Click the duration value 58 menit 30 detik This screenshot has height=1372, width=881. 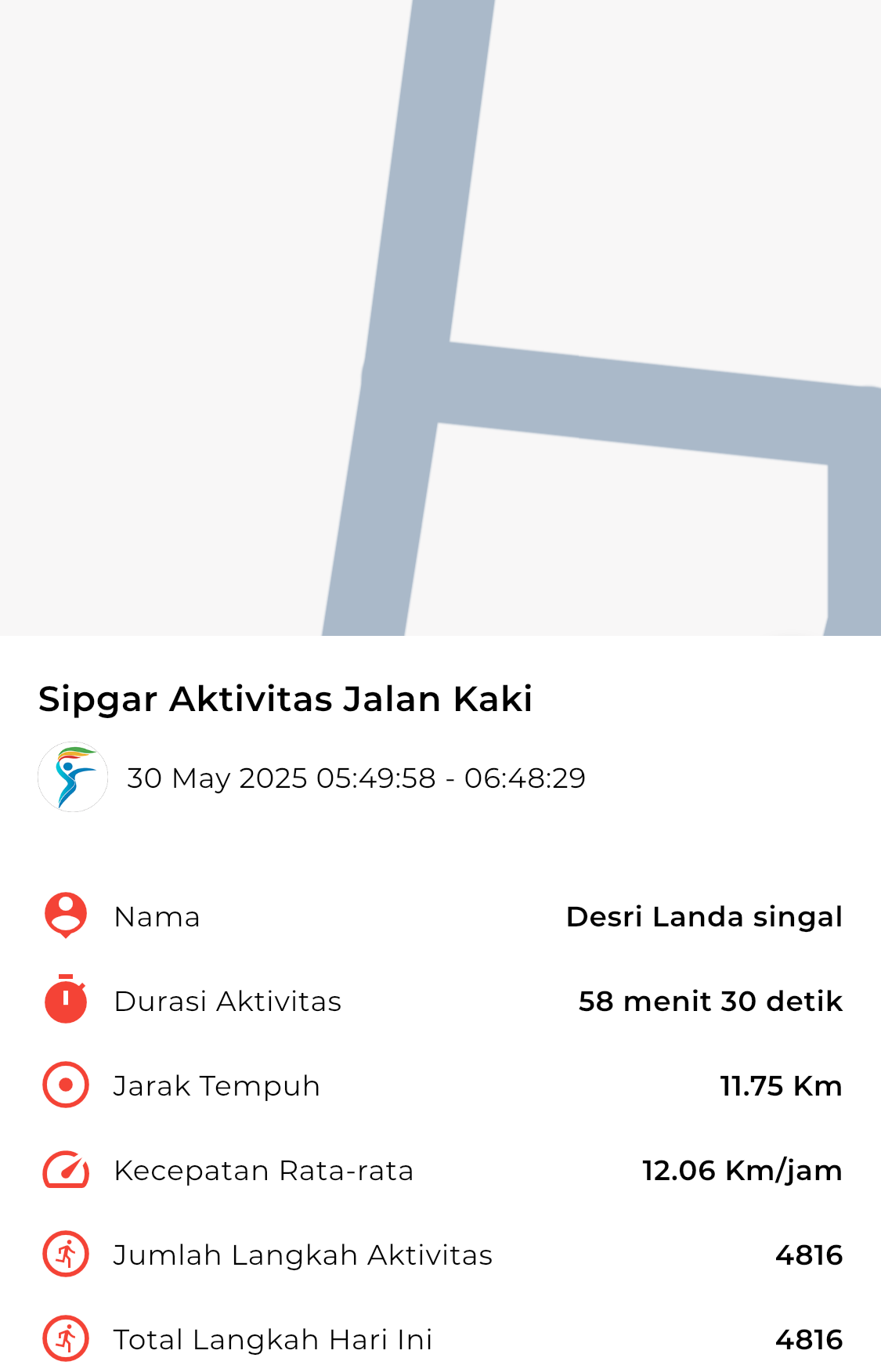(709, 1001)
